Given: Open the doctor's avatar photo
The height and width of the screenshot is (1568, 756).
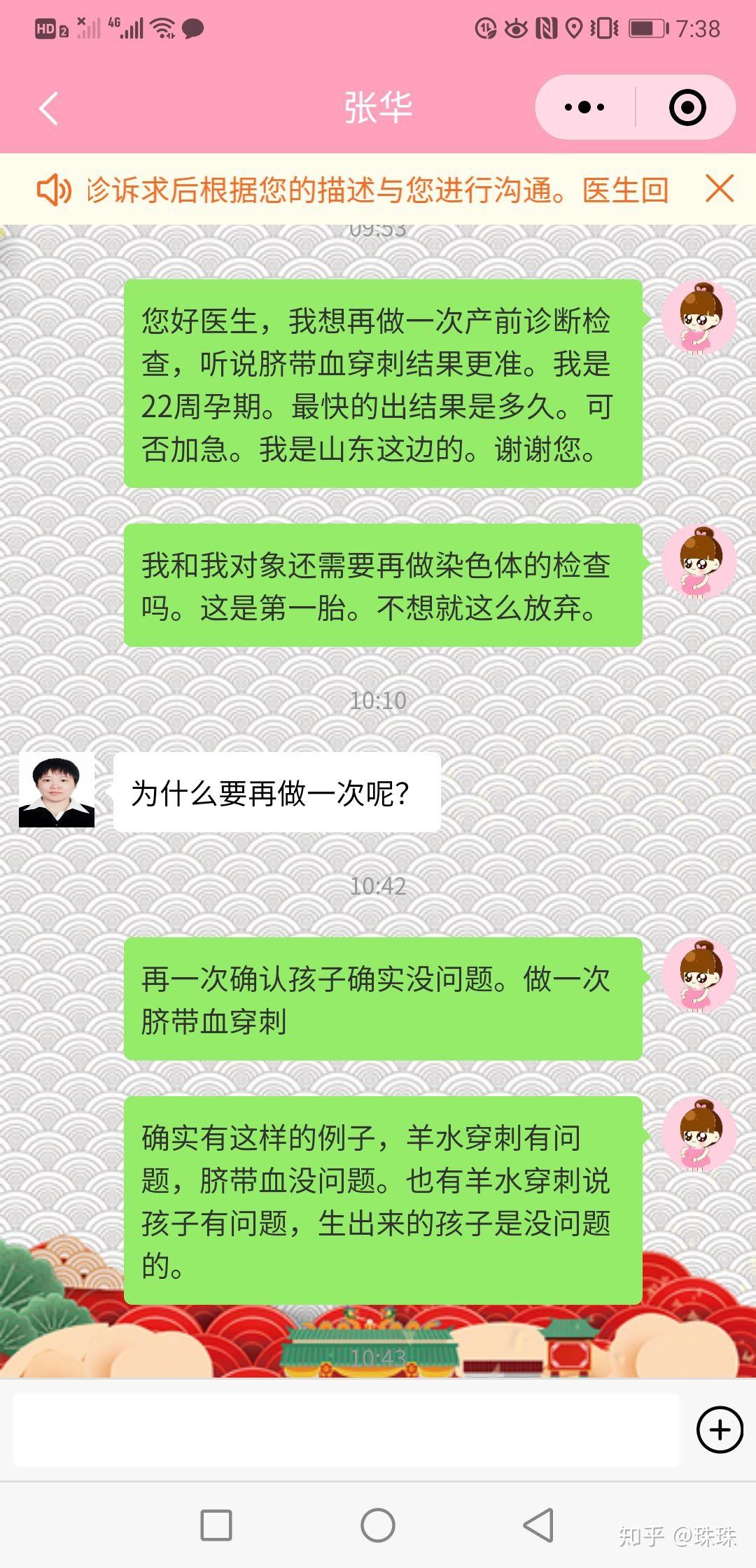Looking at the screenshot, I should click(x=57, y=790).
